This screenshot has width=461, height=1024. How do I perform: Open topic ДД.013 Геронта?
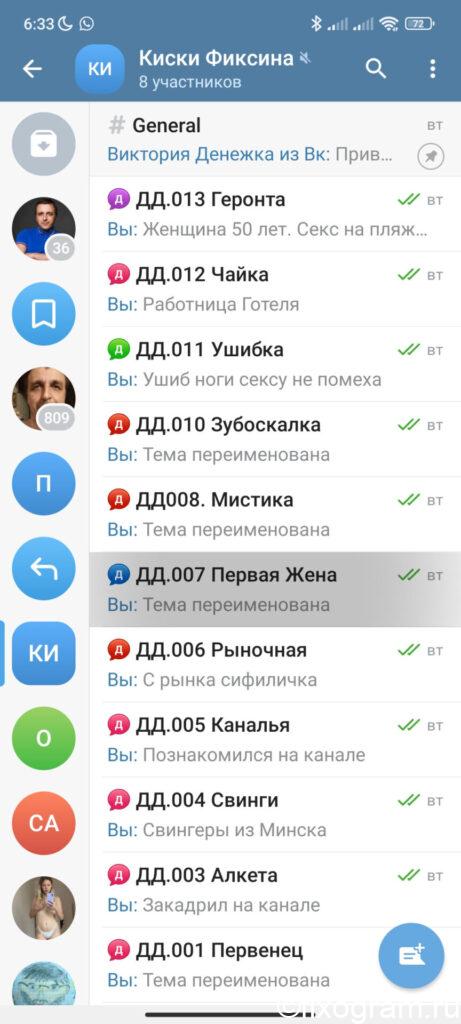pos(275,214)
